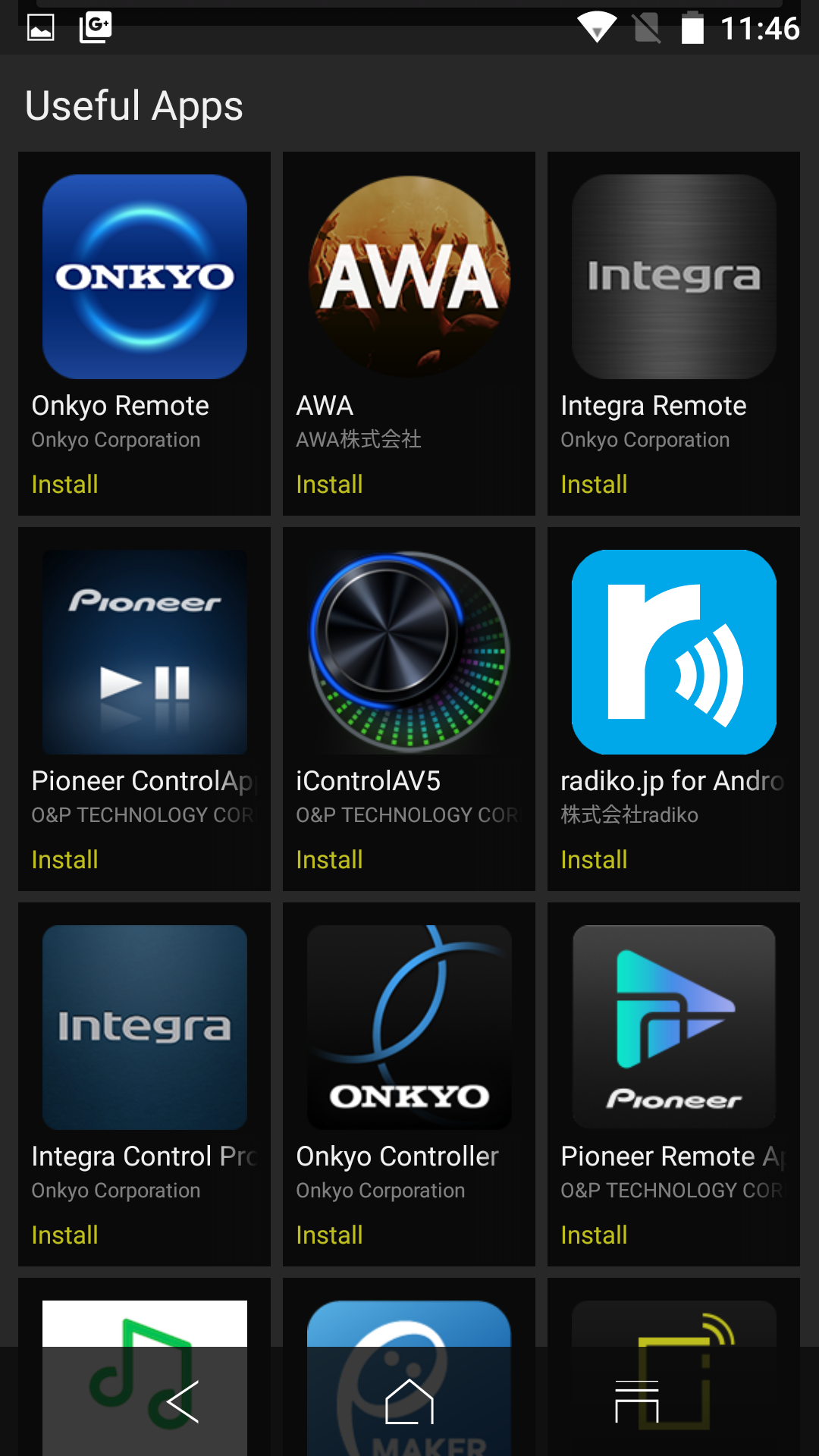Open the Pioneer ControlApp icon
Screen dimensions: 819x1456
(145, 652)
